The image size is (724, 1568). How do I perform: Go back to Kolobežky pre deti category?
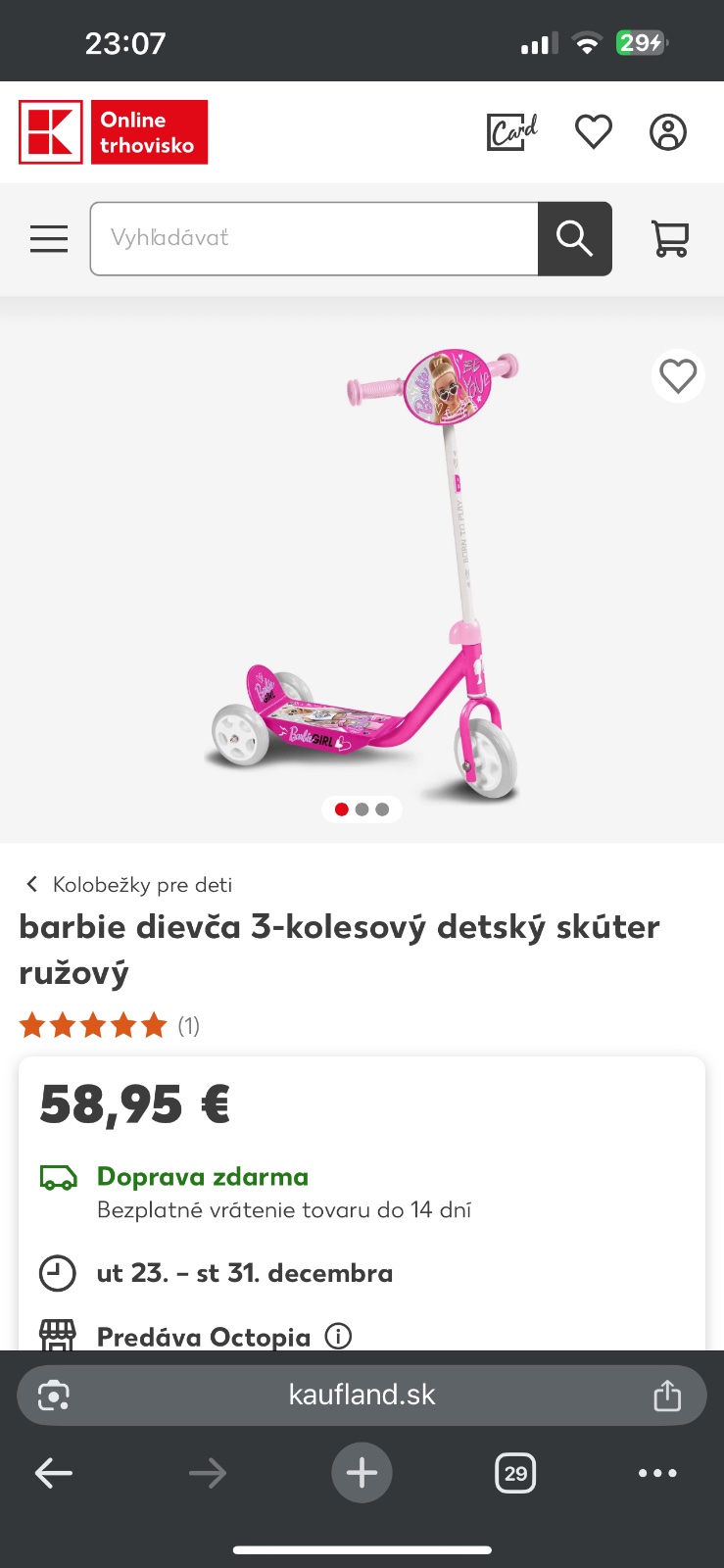[x=128, y=885]
